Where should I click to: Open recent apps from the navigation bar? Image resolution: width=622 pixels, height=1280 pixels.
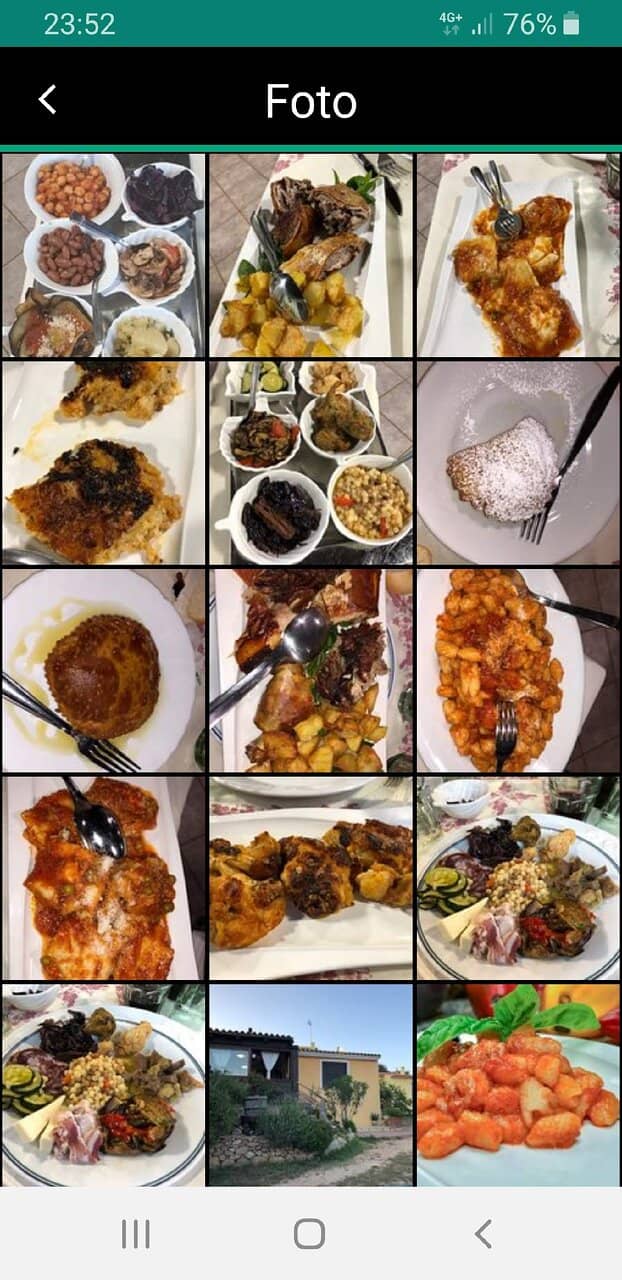point(135,1234)
